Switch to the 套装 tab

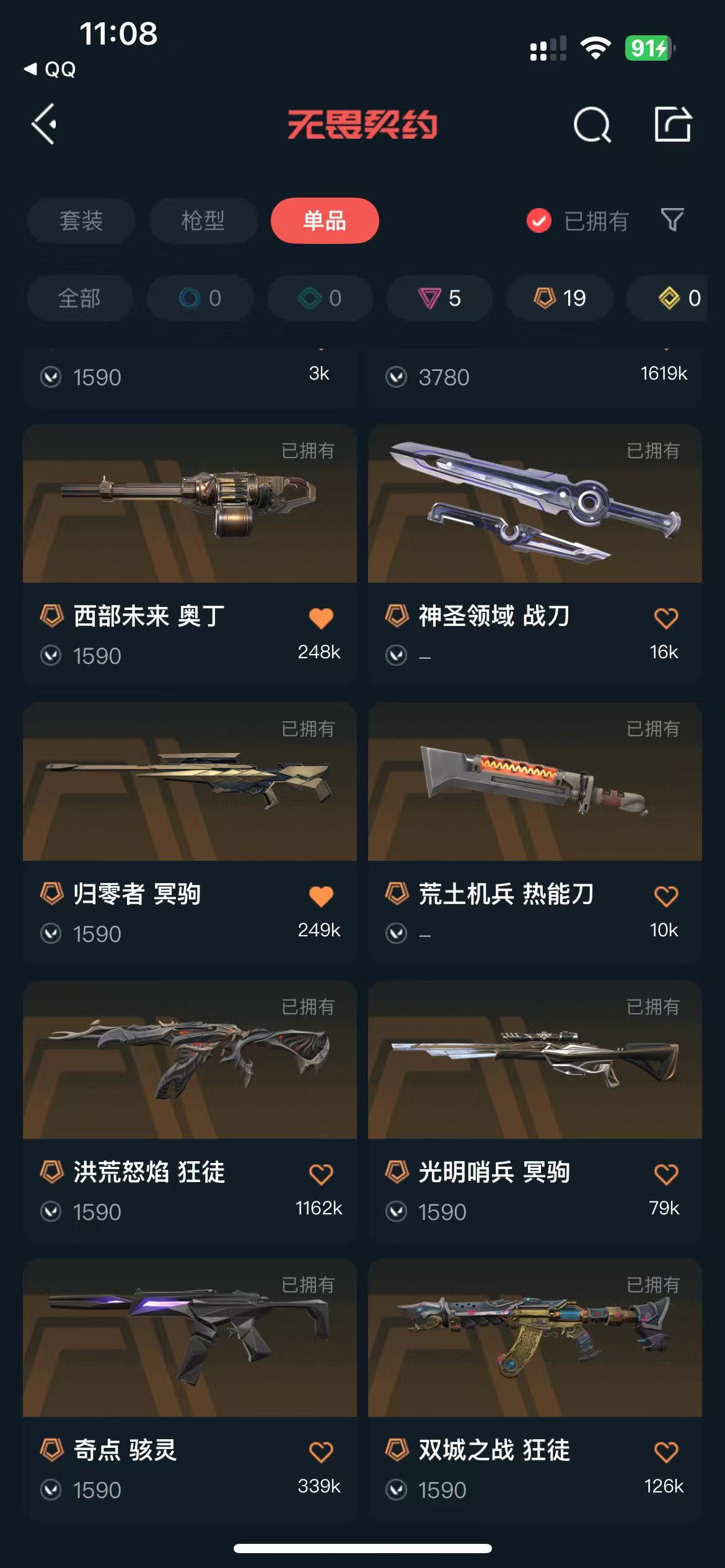pyautogui.click(x=81, y=220)
